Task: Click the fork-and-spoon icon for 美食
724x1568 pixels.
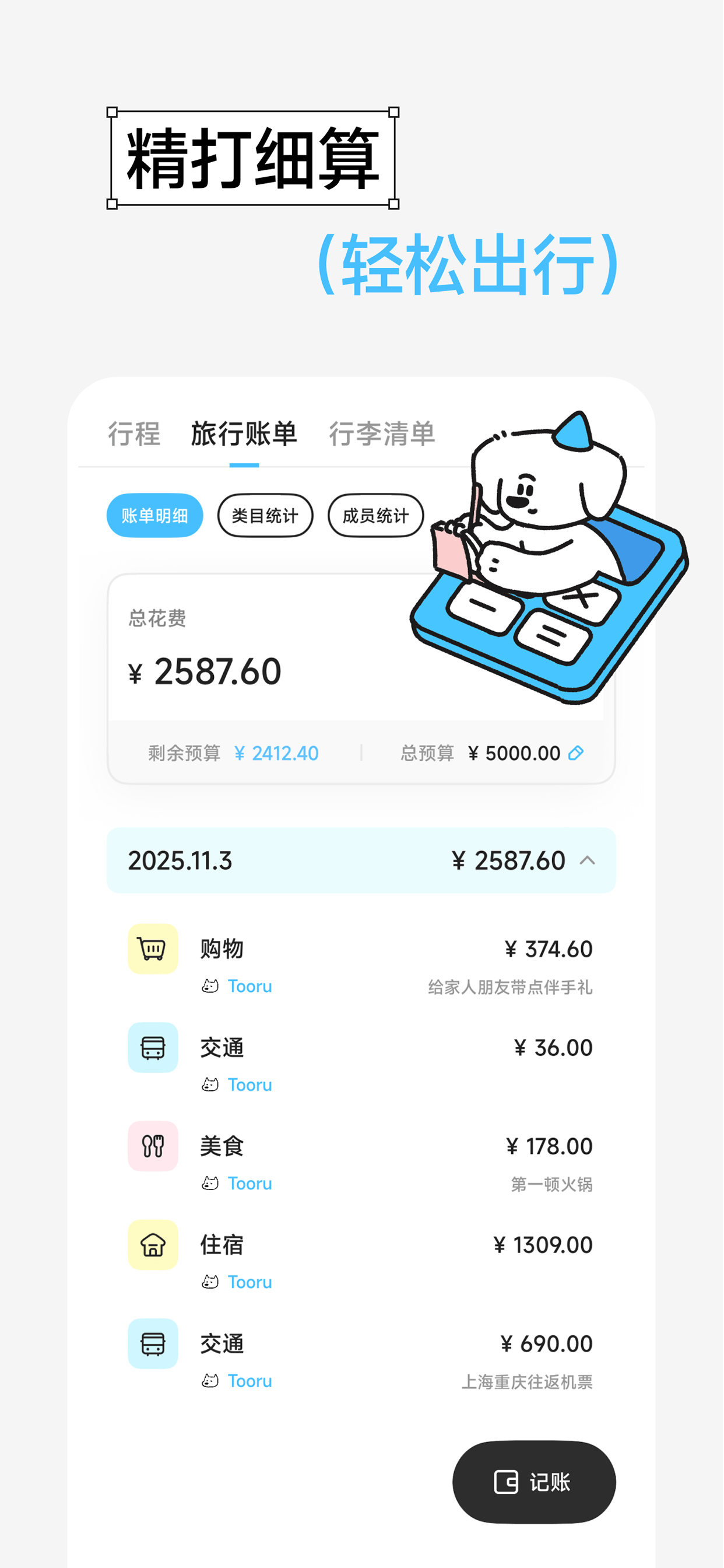Action: 152,1146
